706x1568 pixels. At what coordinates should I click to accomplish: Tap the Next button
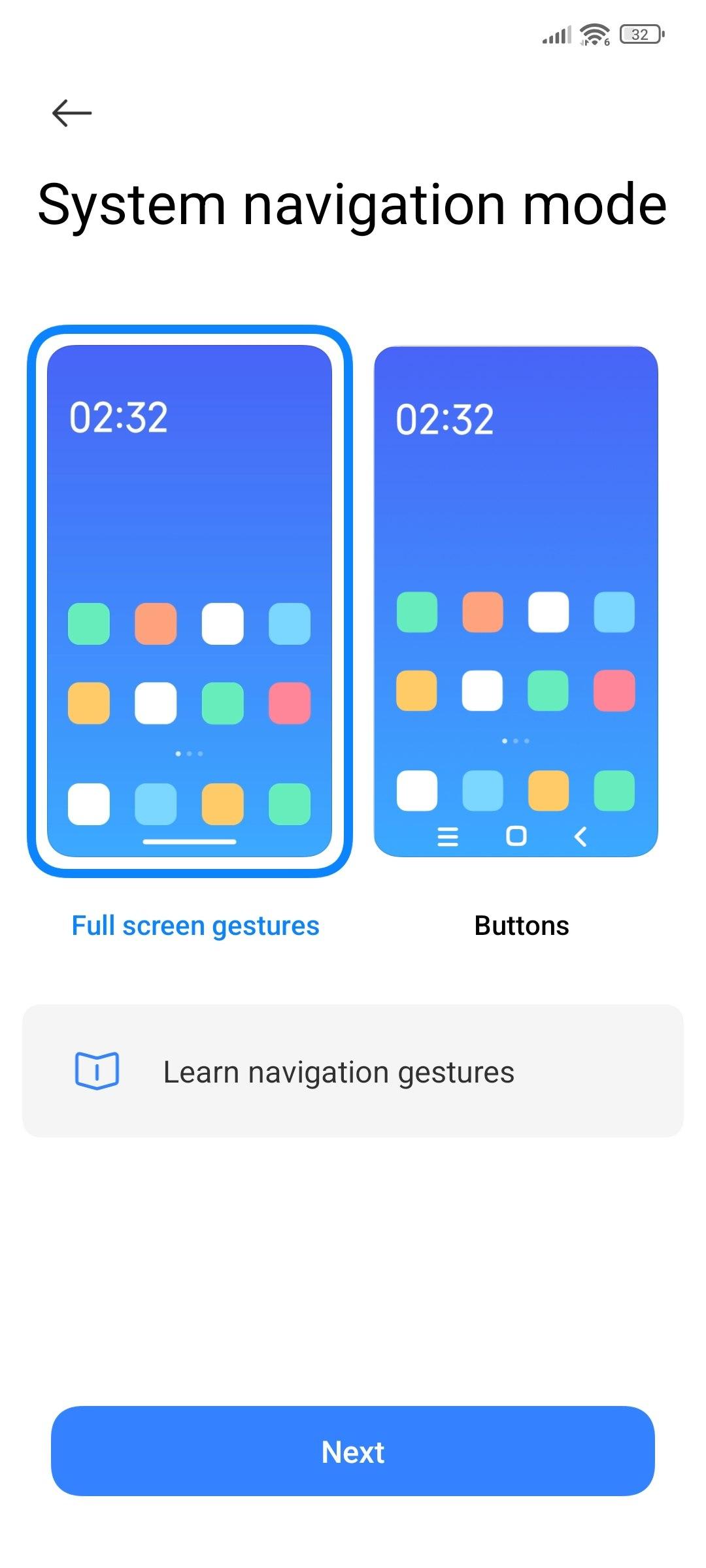pyautogui.click(x=353, y=1452)
